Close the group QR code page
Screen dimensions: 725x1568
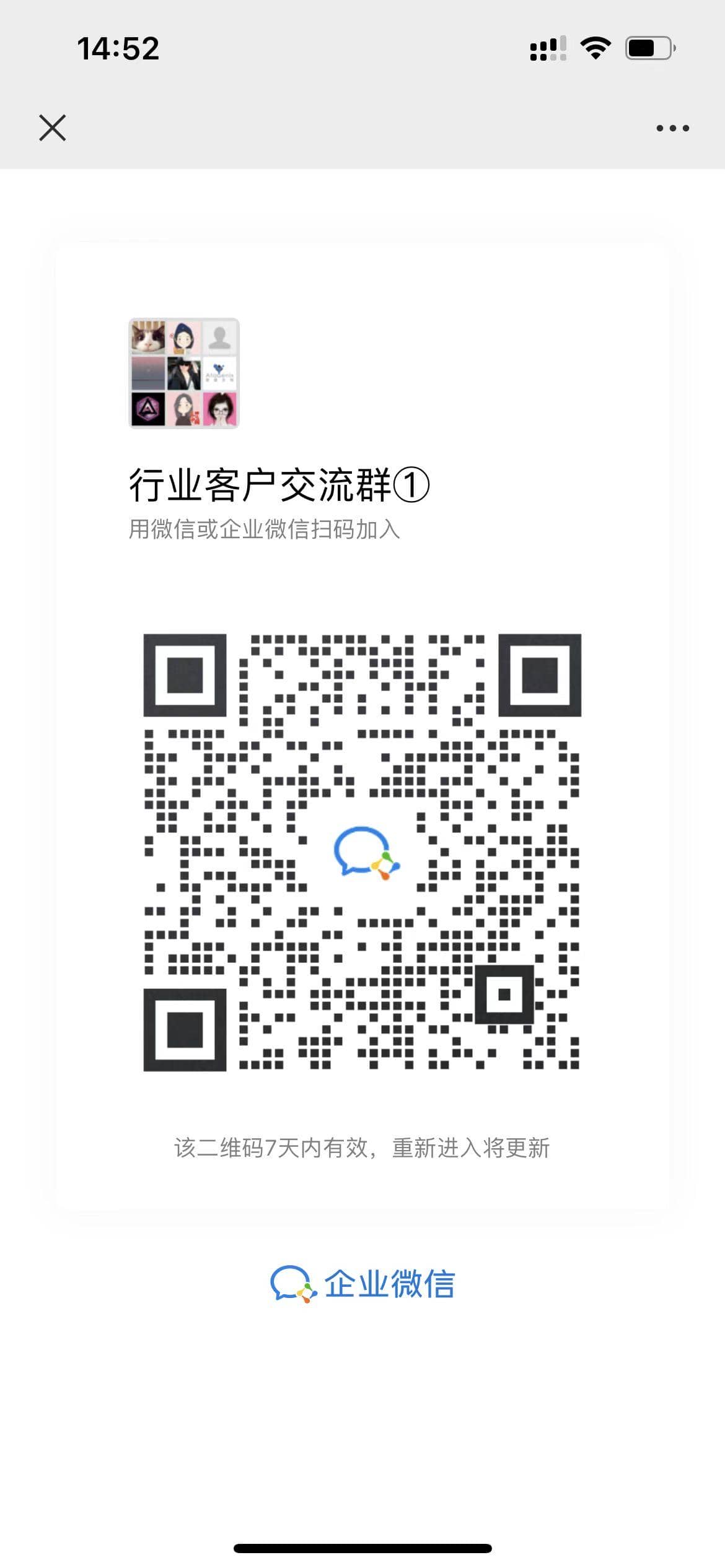53,128
